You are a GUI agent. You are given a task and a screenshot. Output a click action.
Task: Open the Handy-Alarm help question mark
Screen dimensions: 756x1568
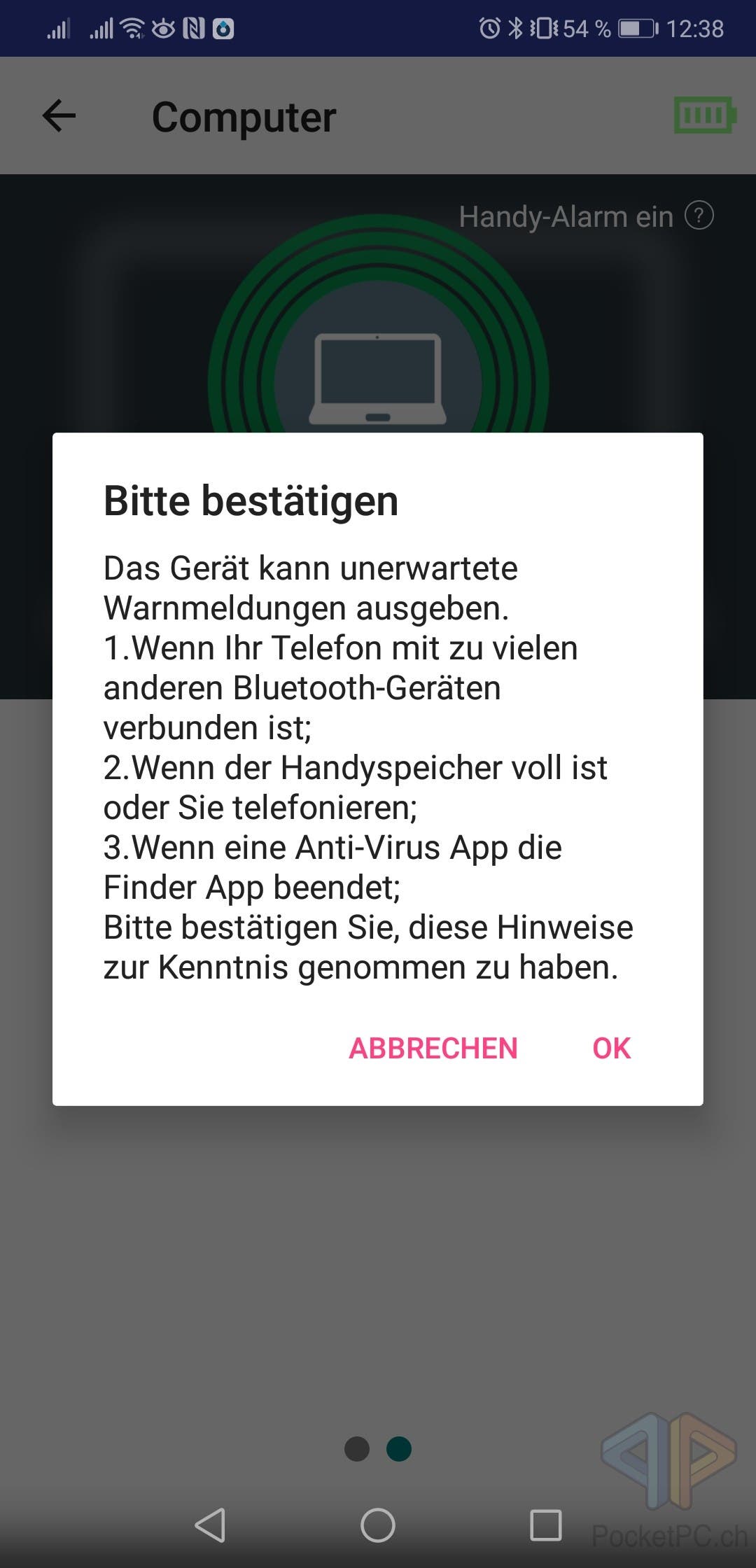(x=699, y=216)
